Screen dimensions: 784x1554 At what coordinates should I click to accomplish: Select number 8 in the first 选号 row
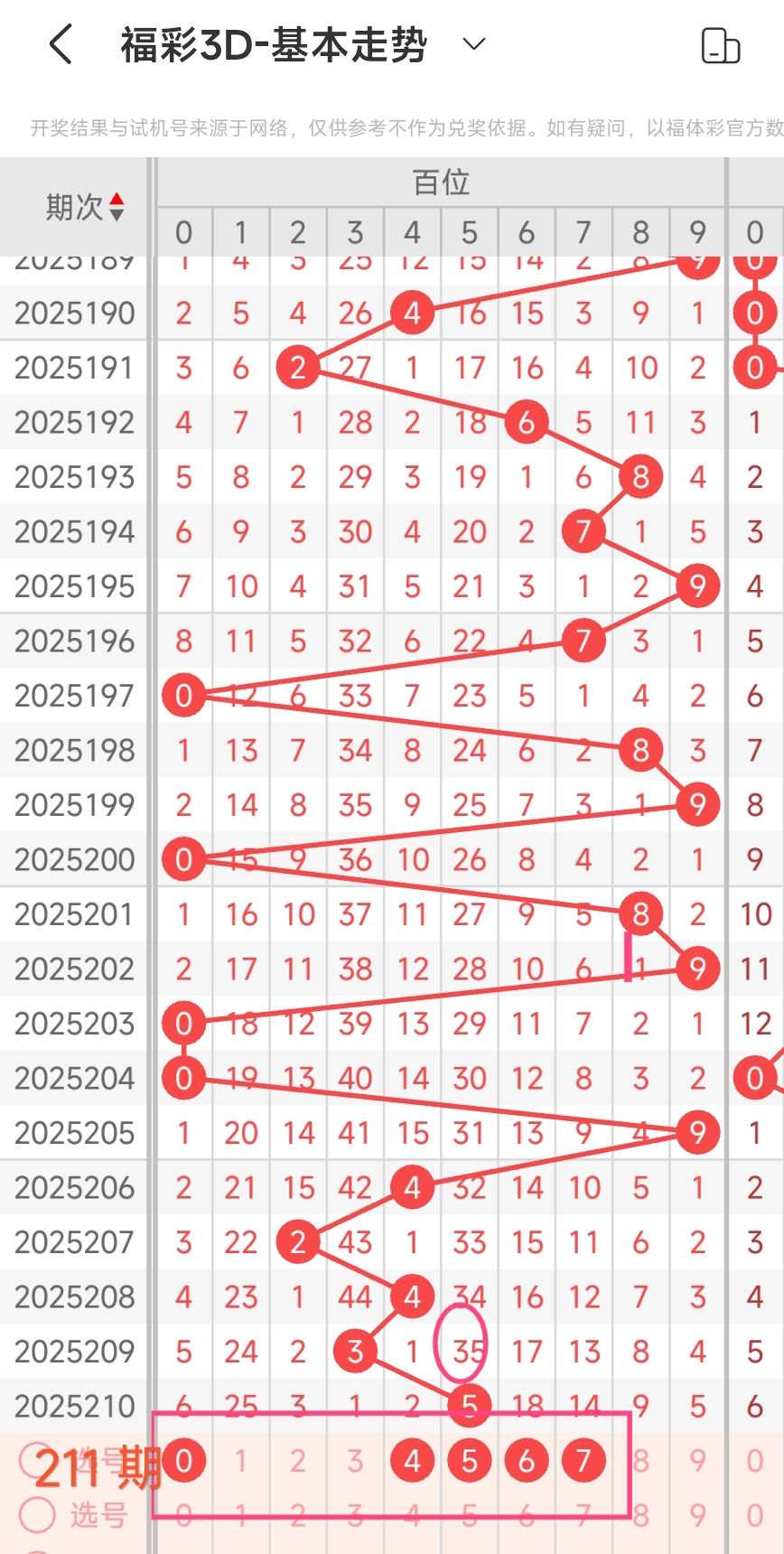point(640,1460)
